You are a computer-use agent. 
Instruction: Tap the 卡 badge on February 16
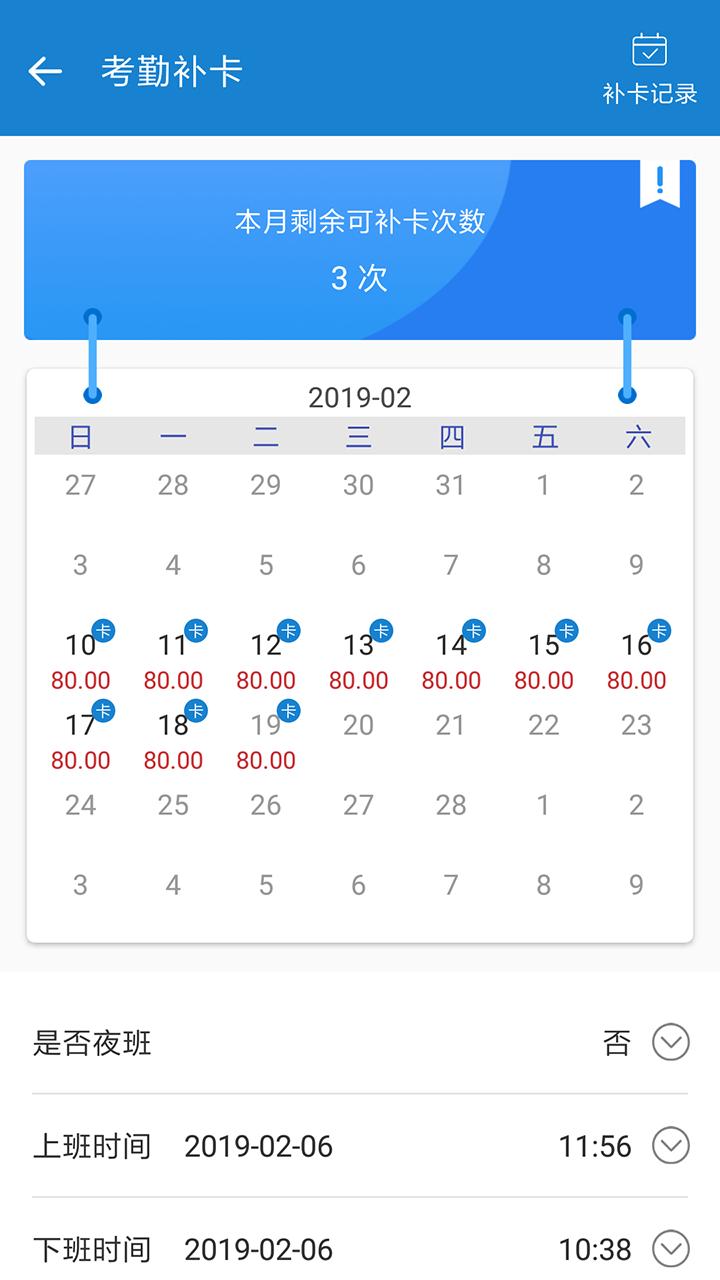[659, 631]
